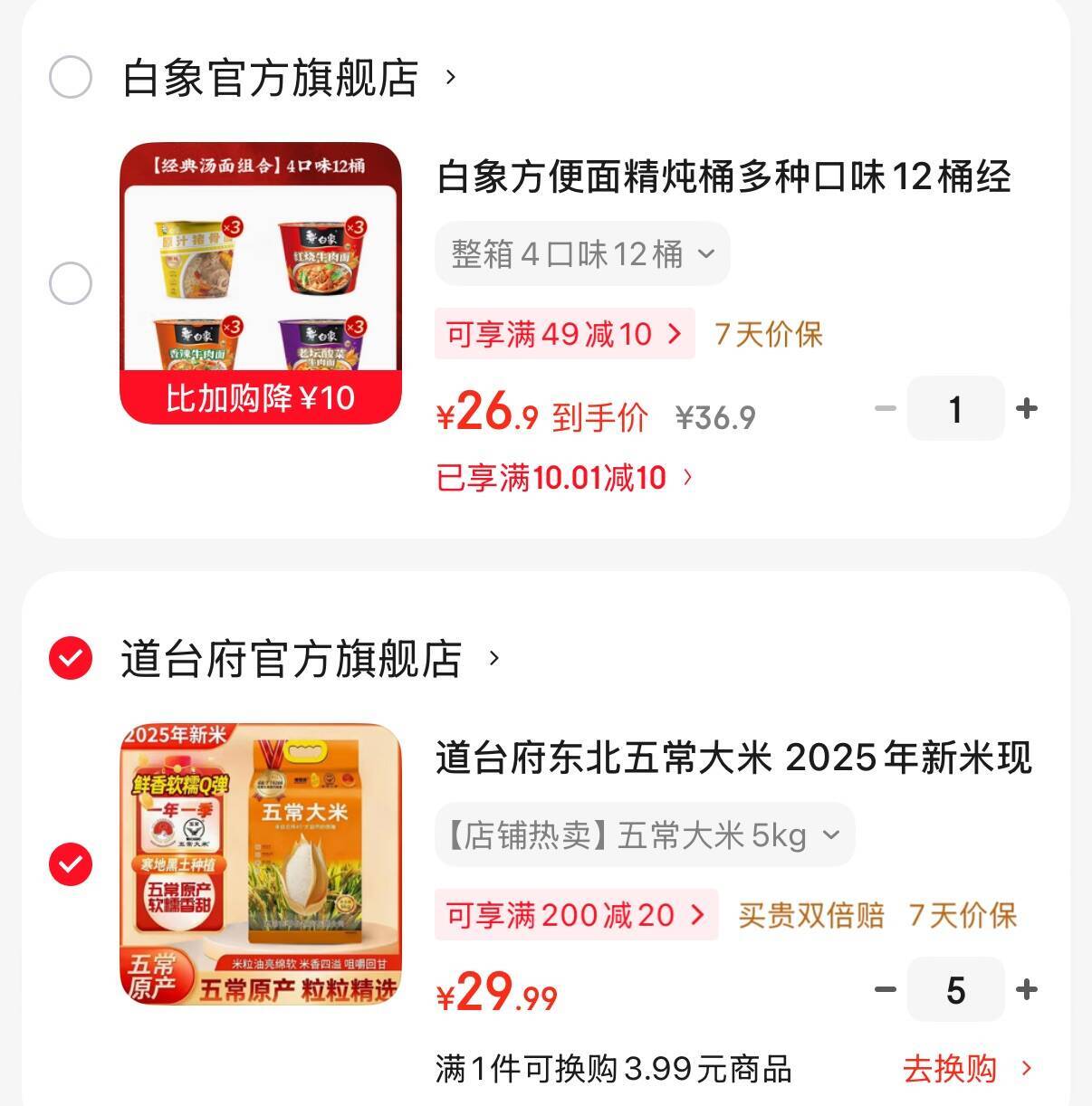This screenshot has height=1106, width=1092.
Task: Visit the 道台府官方旗舰店 store page
Action: point(310,659)
